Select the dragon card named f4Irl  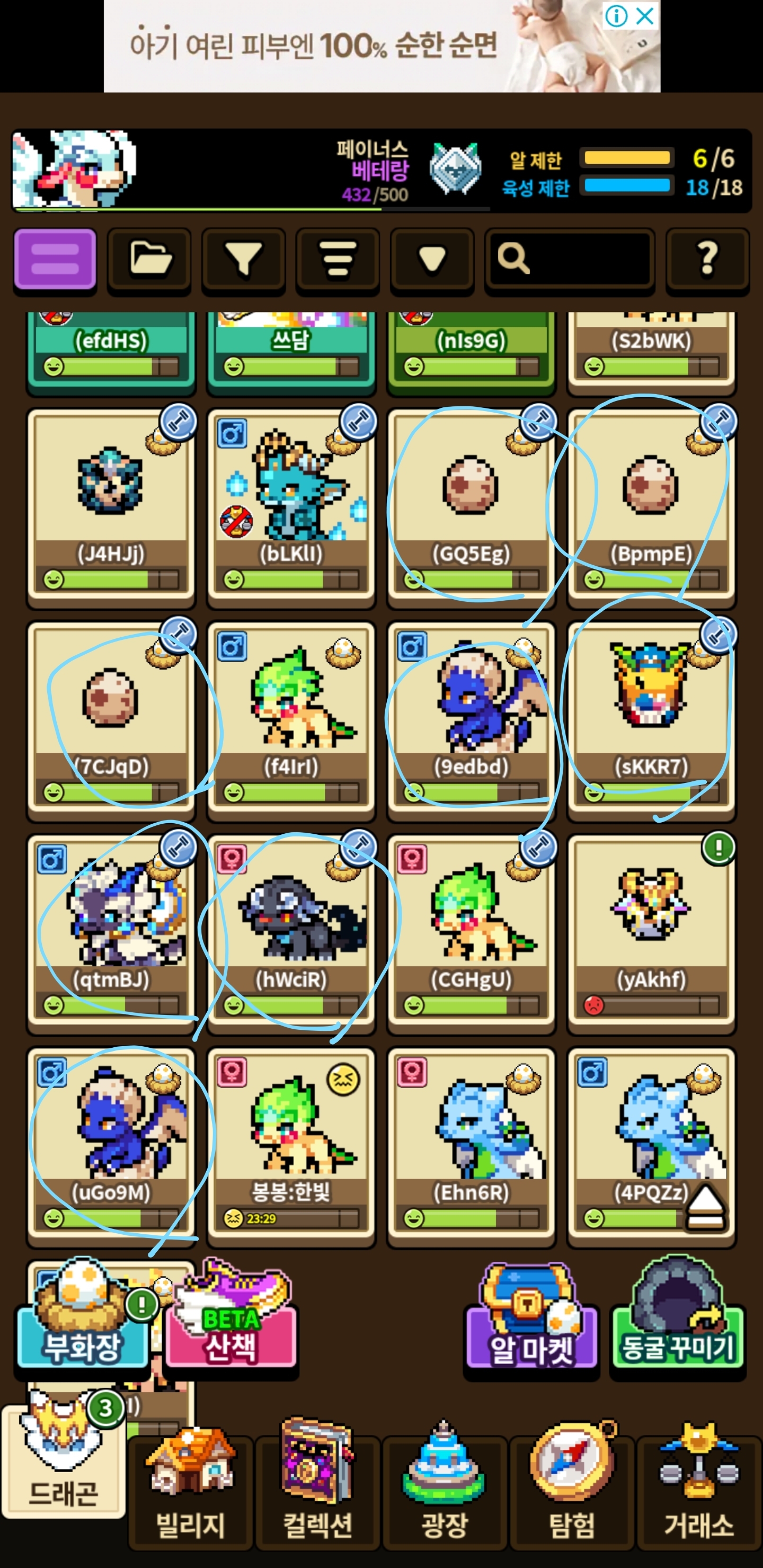tap(291, 719)
